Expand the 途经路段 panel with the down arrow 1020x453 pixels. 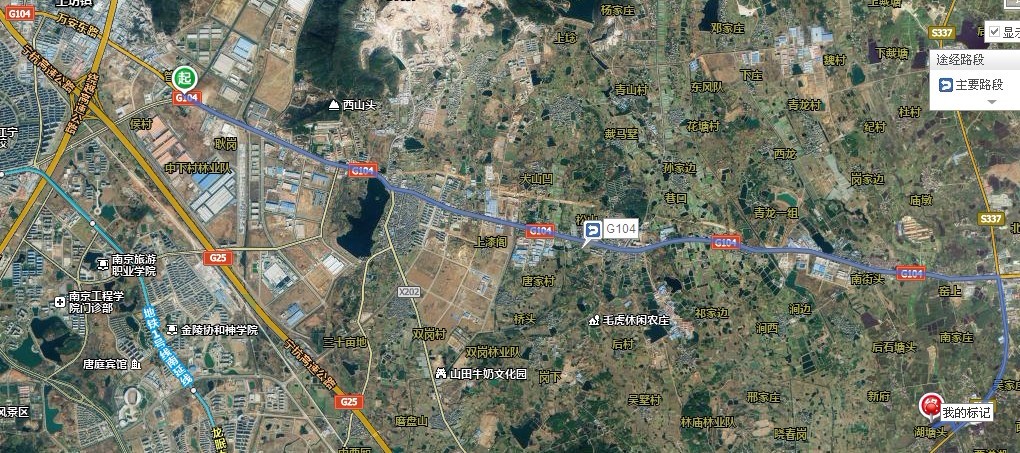pos(992,101)
